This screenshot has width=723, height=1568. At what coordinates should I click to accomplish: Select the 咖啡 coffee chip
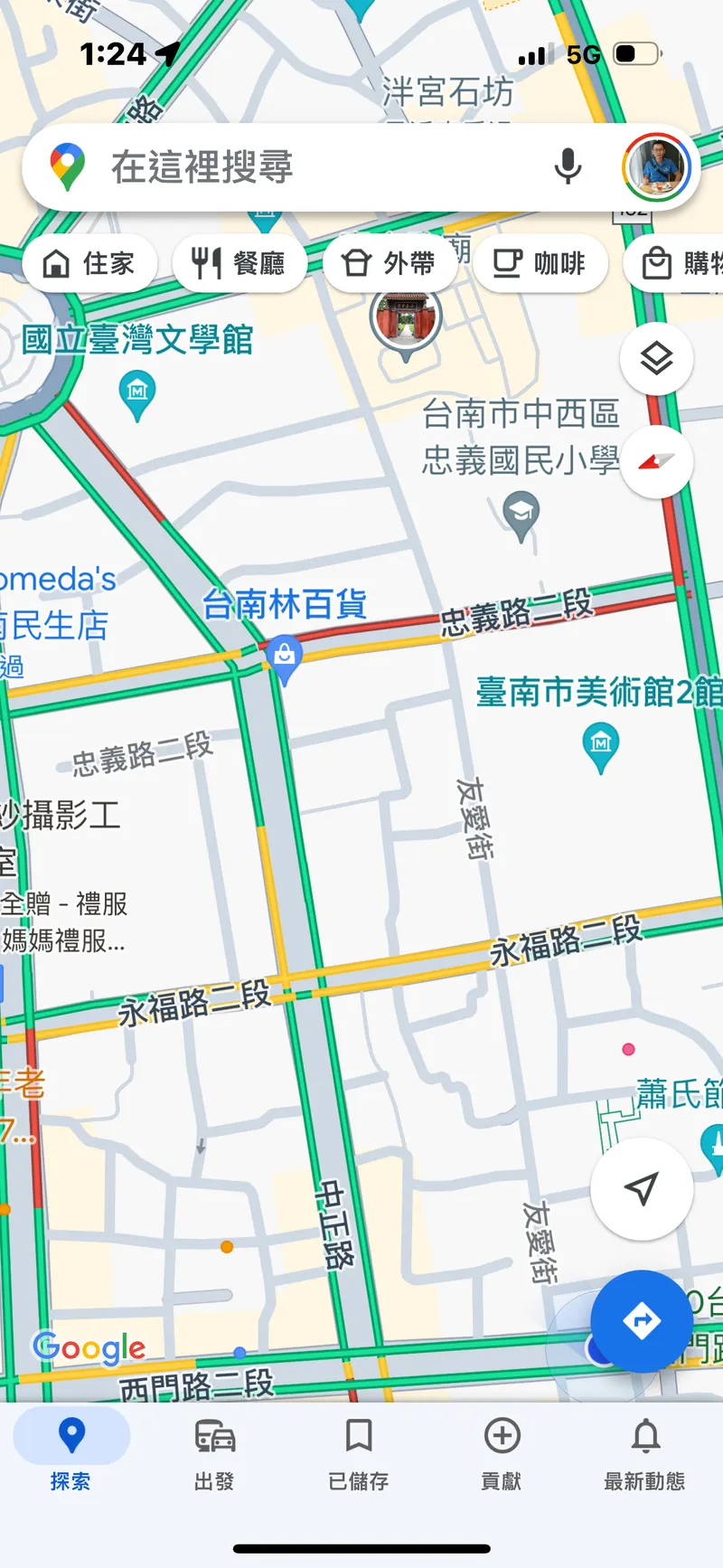pyautogui.click(x=540, y=264)
